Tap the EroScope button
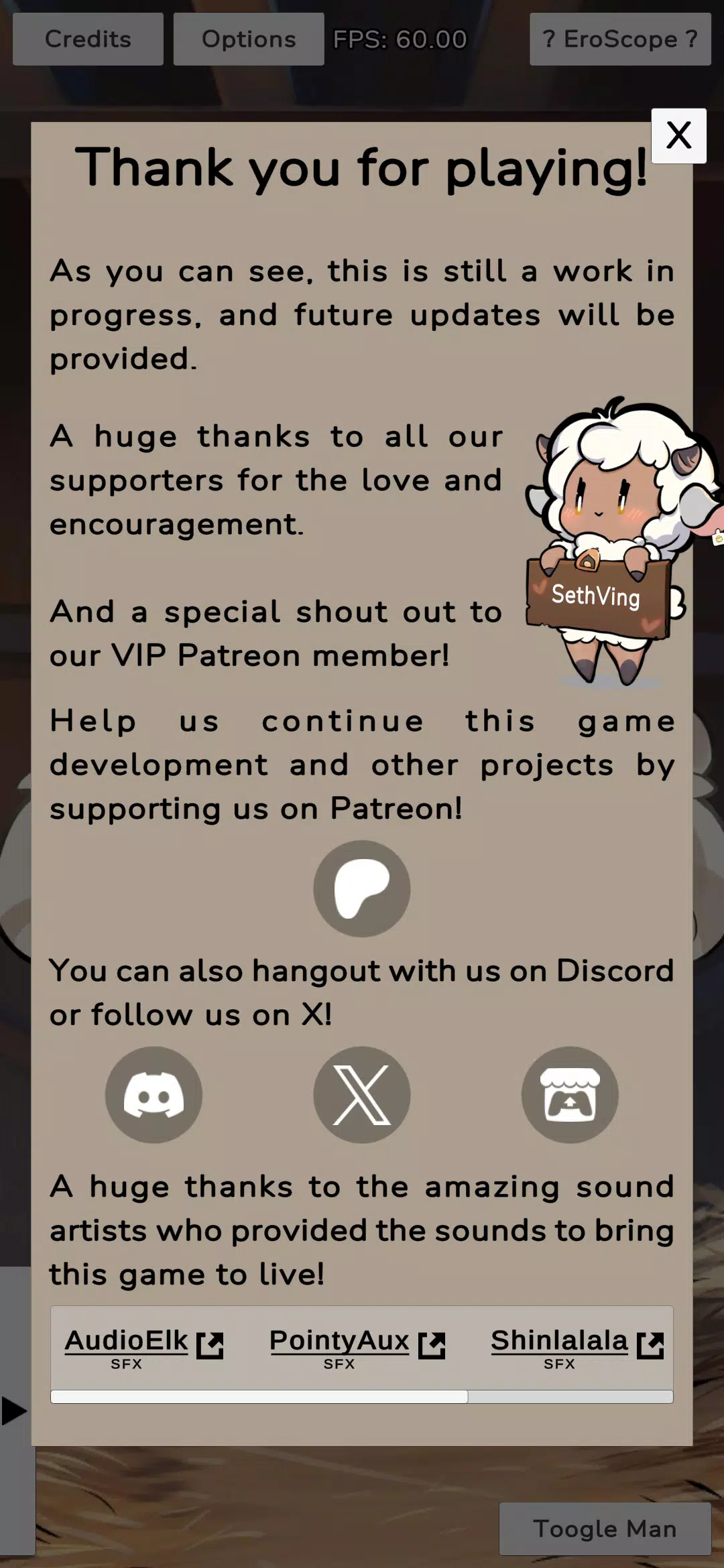The image size is (724, 1568). point(620,39)
